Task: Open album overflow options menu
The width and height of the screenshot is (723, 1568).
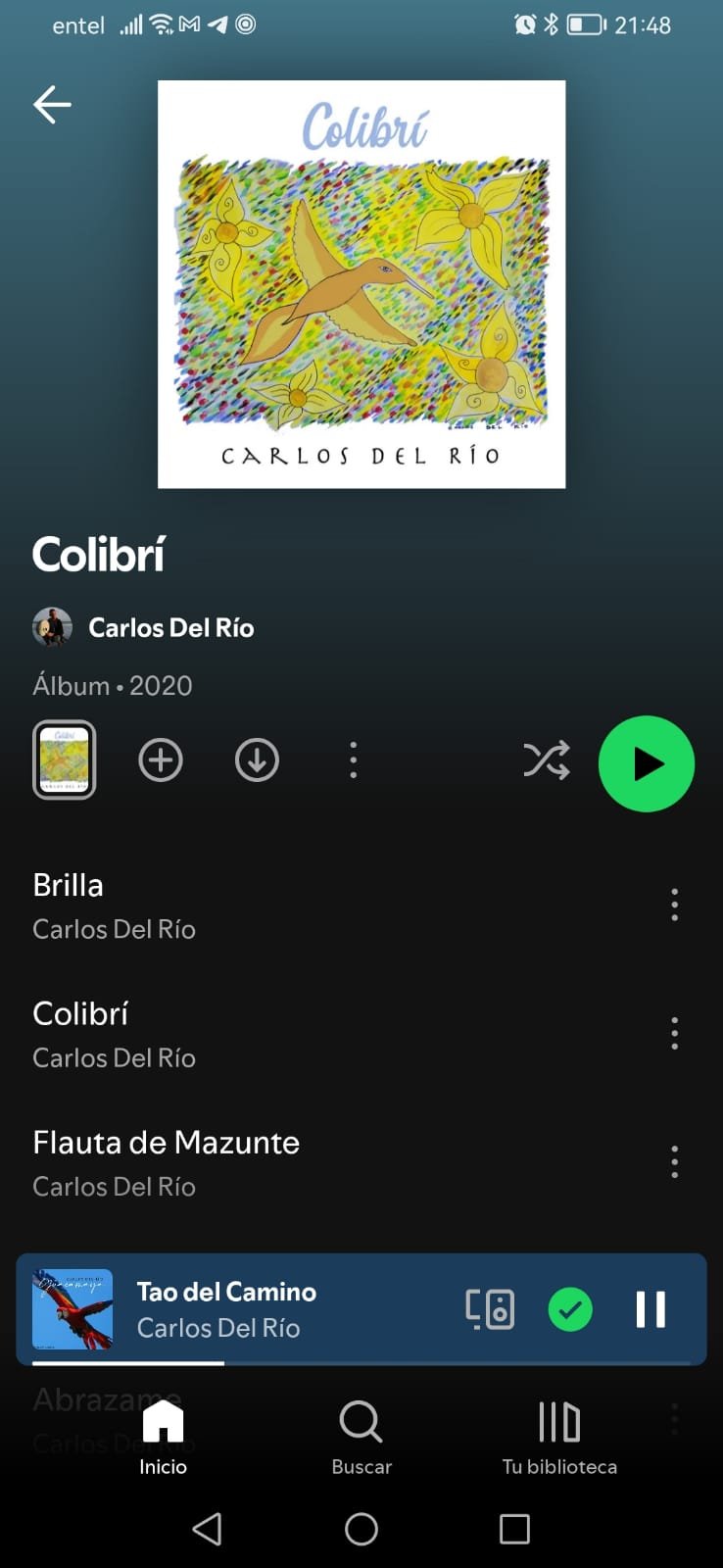Action: [x=353, y=760]
